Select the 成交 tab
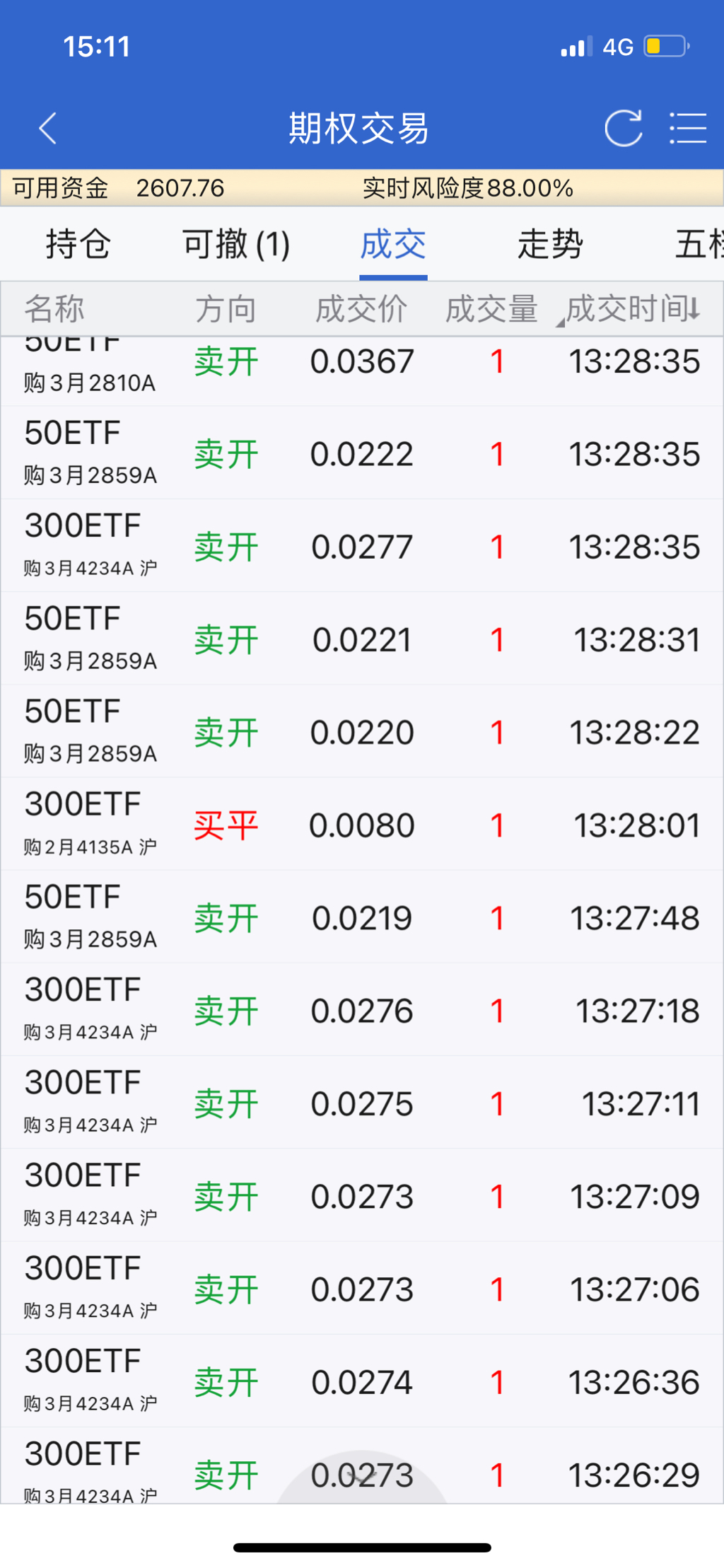The image size is (724, 1568). [x=392, y=245]
